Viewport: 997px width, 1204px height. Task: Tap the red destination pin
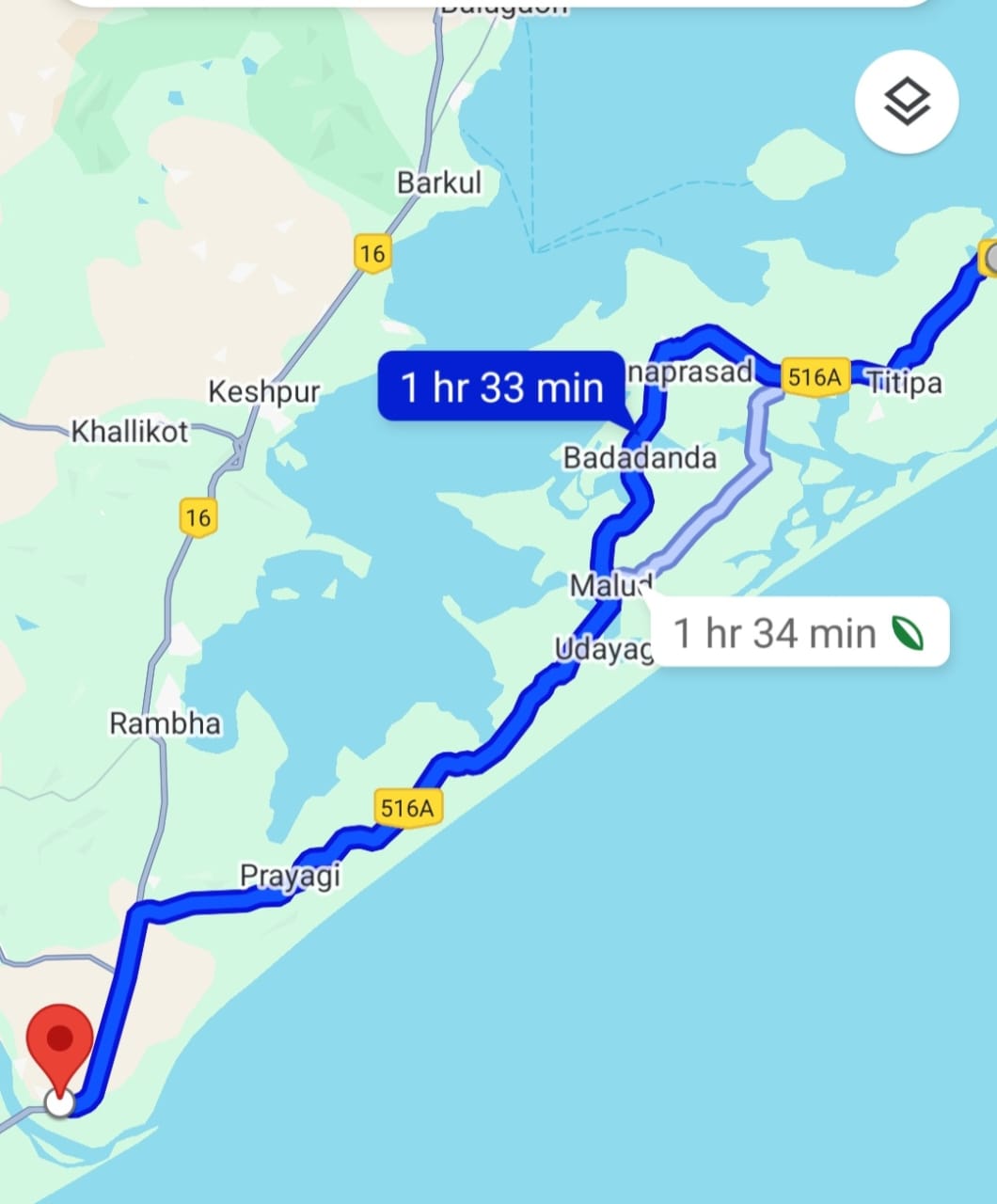[59, 1046]
